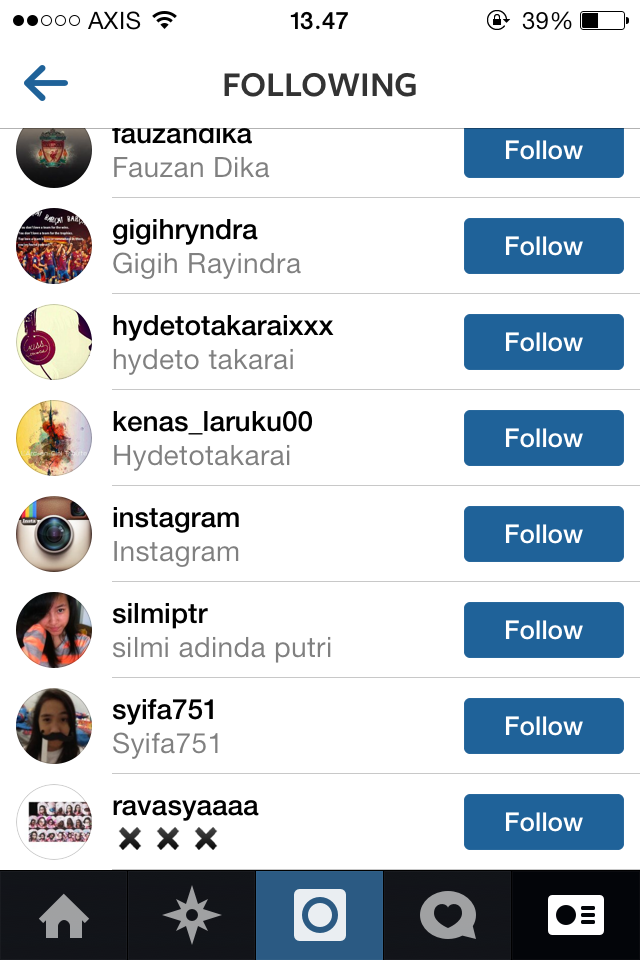The width and height of the screenshot is (640, 960).
Task: Open kenas_laruku00's profile picture
Action: [x=54, y=438]
